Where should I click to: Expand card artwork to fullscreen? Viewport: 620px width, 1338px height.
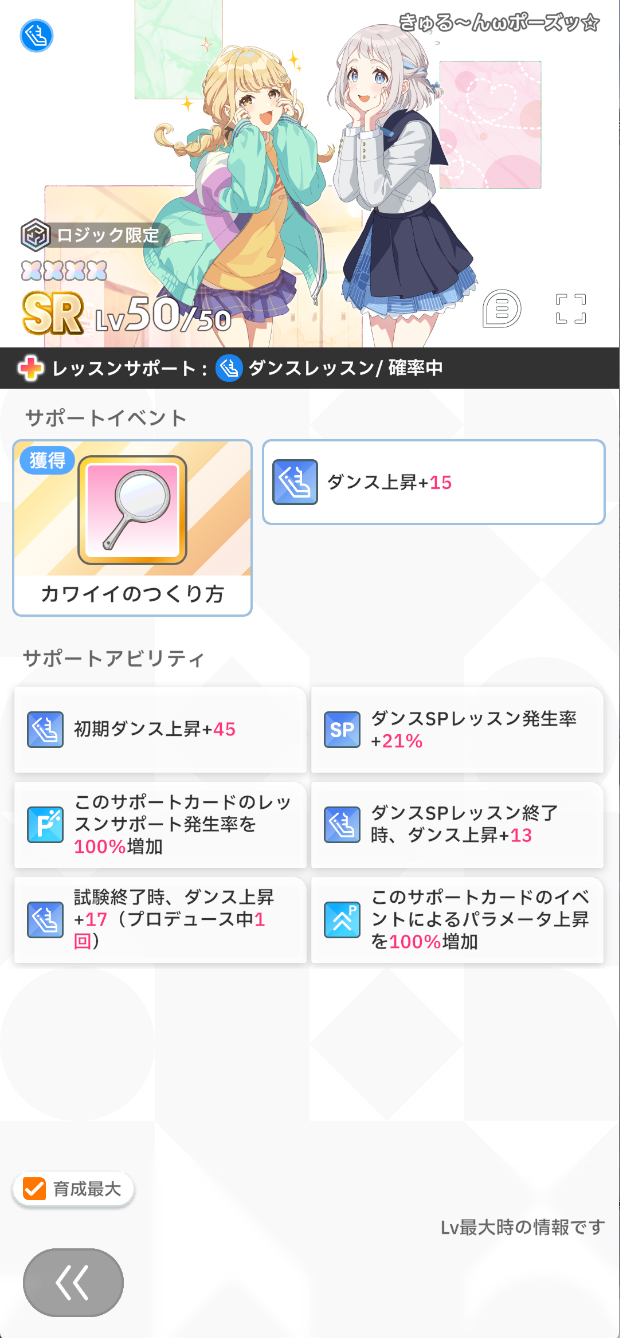571,309
